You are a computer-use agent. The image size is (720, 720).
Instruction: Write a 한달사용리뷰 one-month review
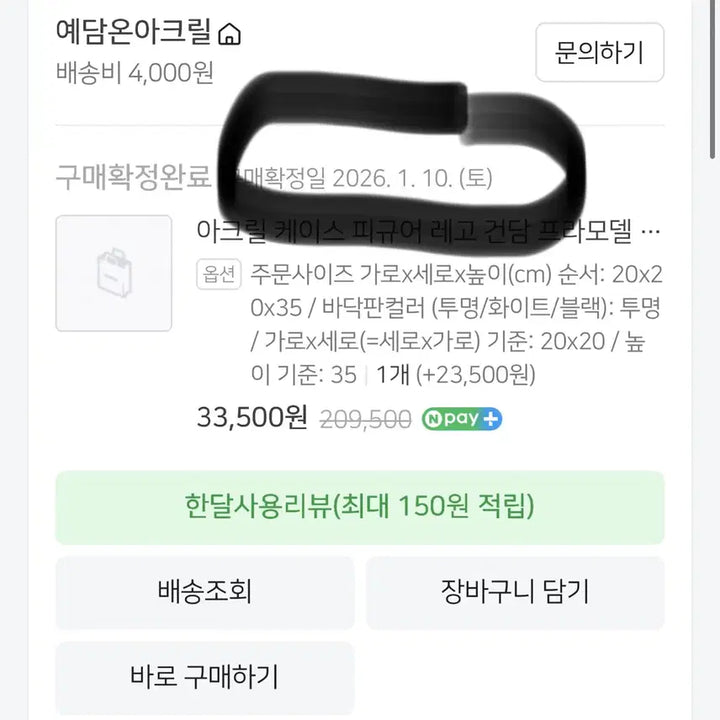(x=359, y=507)
